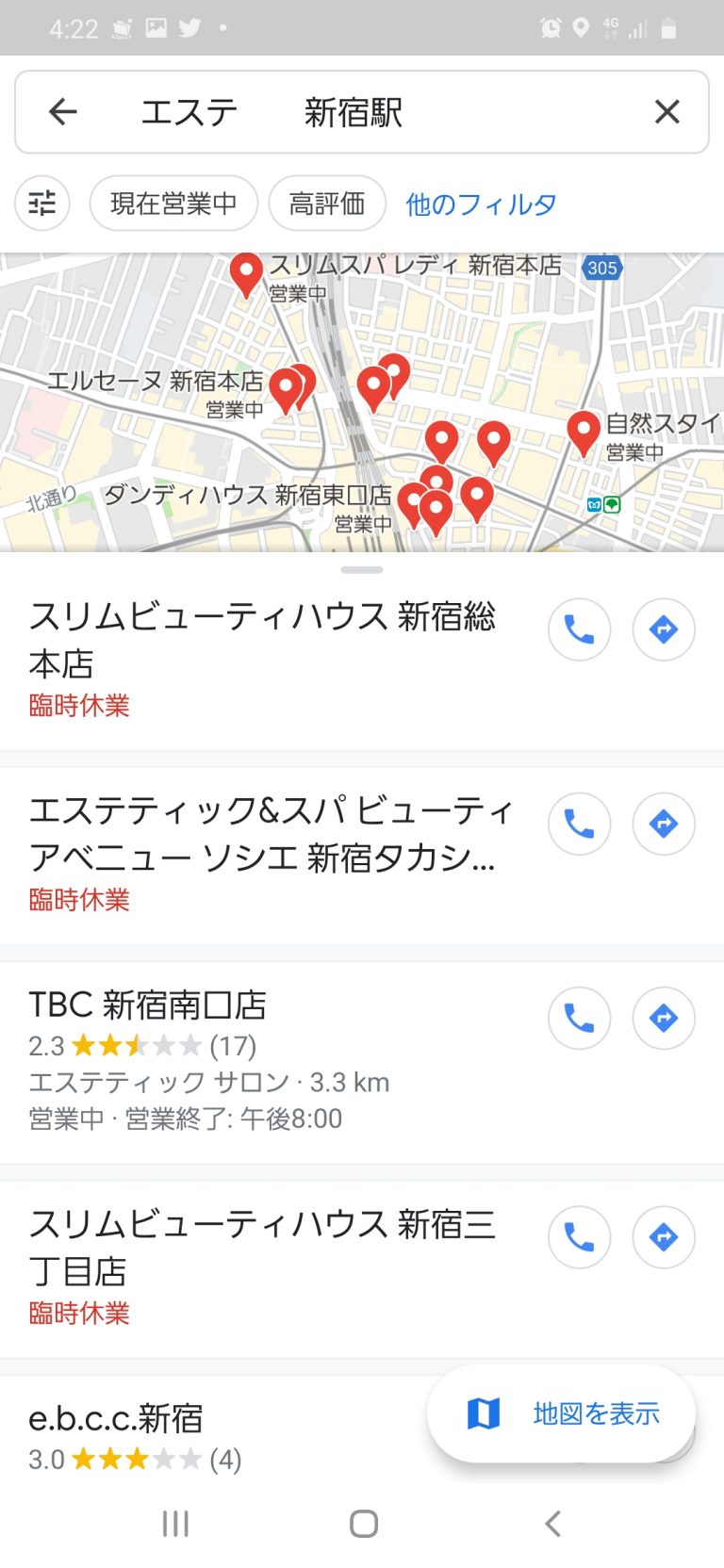Tap 地図を表示 button
724x1568 pixels.
pos(562,1413)
